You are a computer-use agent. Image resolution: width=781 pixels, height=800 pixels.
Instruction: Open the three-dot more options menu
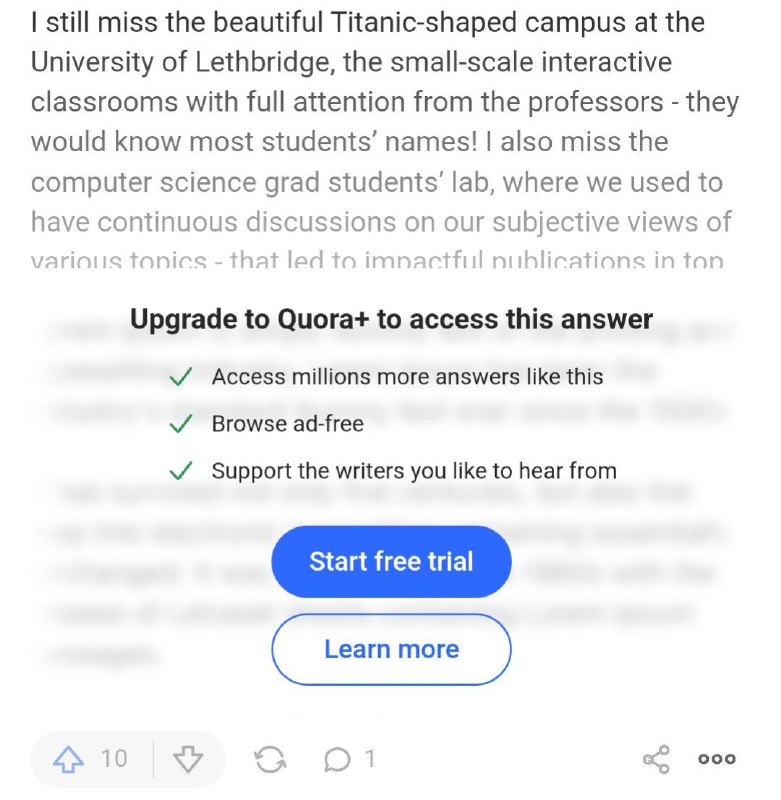pos(717,760)
